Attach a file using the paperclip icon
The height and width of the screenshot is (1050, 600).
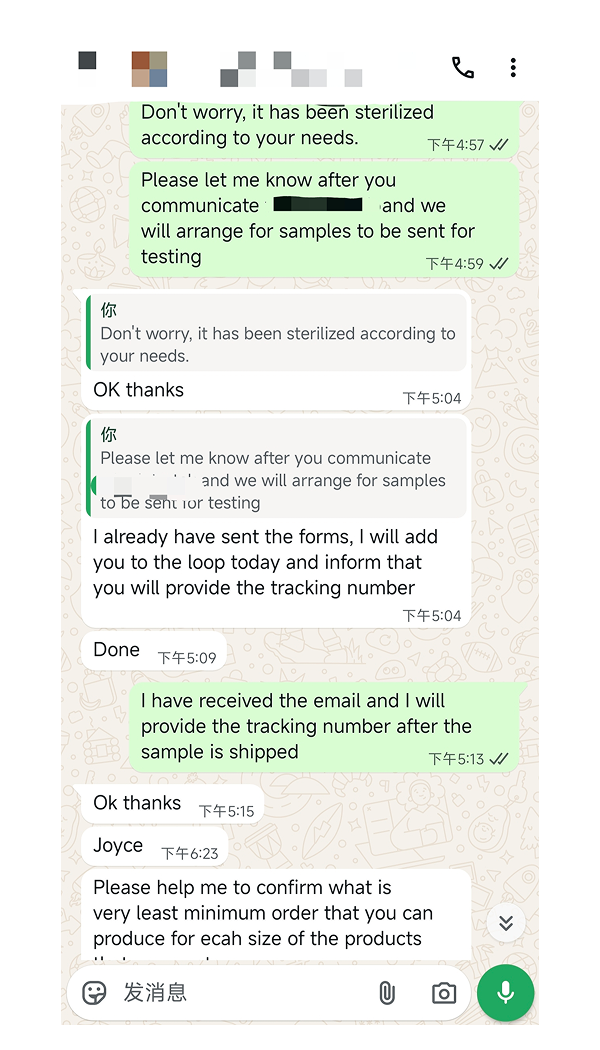pyautogui.click(x=386, y=993)
